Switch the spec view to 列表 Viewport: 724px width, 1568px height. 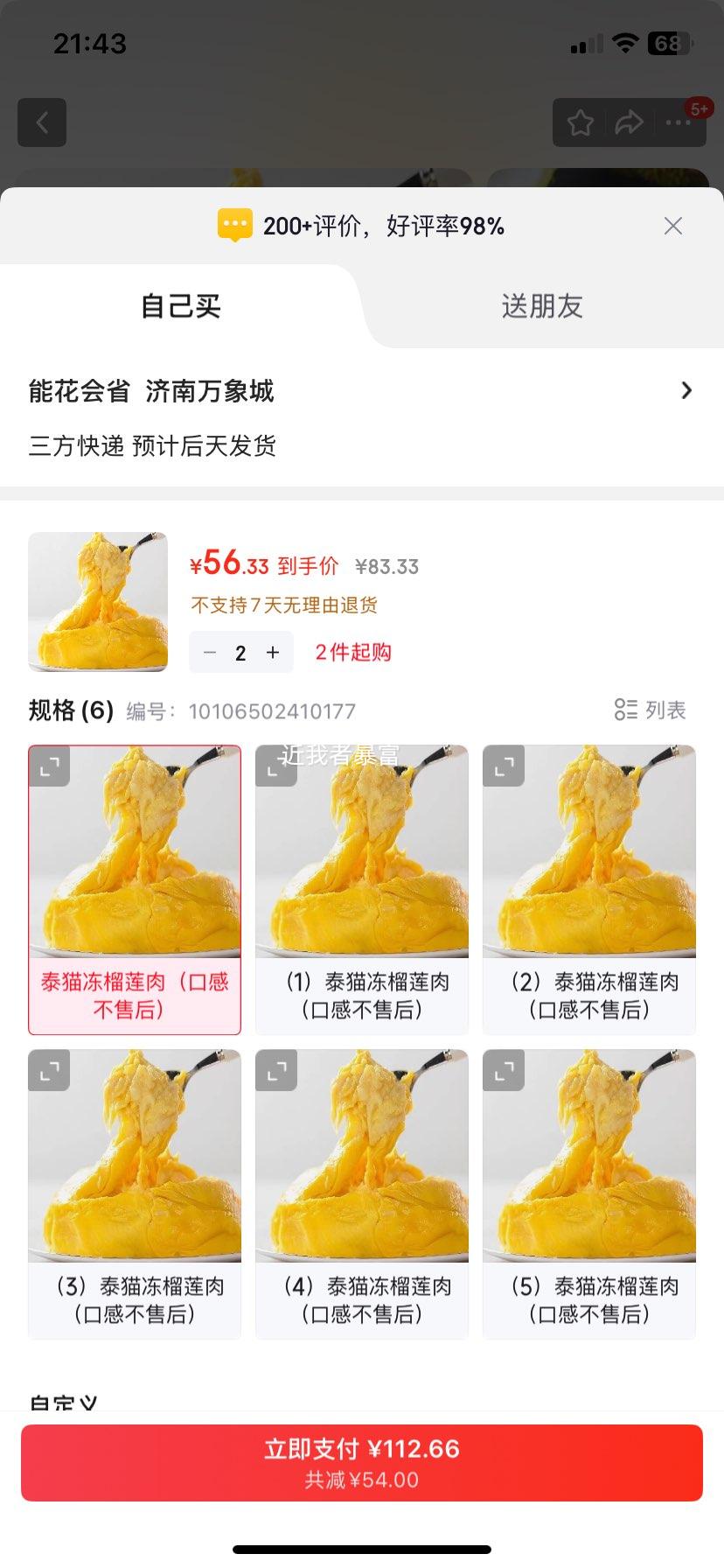coord(650,710)
